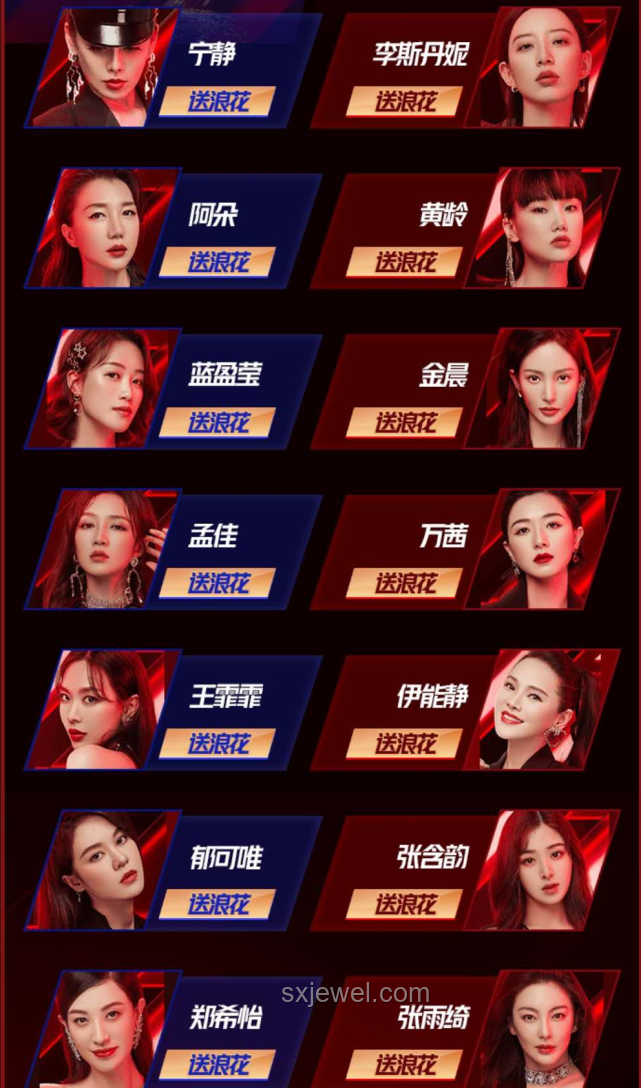Send a 浪花 to 张雨绮
This screenshot has height=1088, width=641.
(405, 1064)
